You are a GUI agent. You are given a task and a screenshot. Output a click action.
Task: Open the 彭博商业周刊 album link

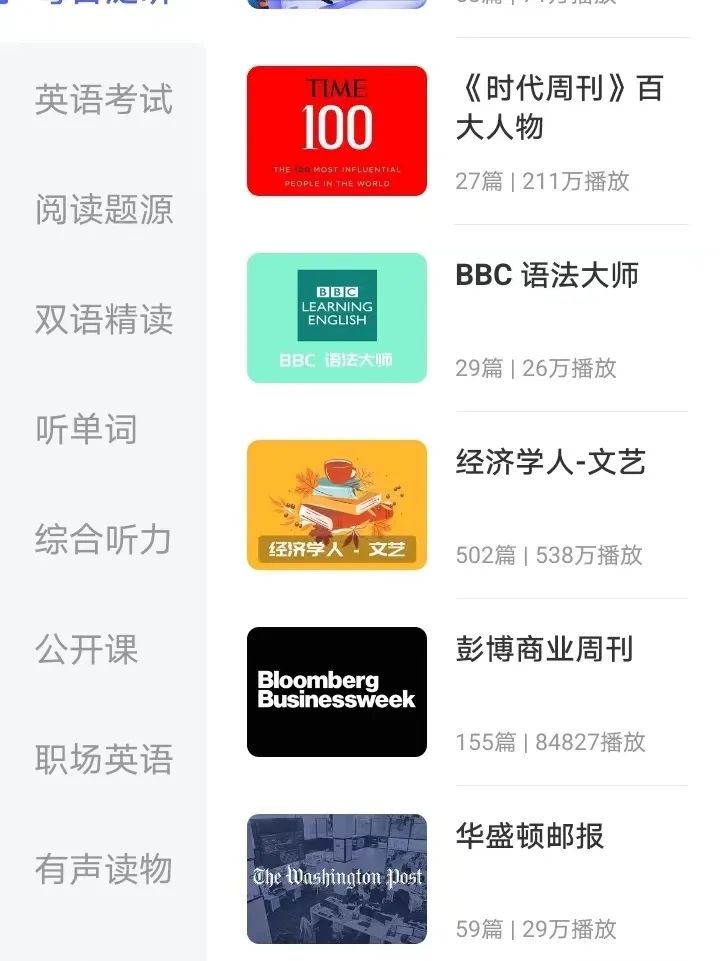(545, 649)
